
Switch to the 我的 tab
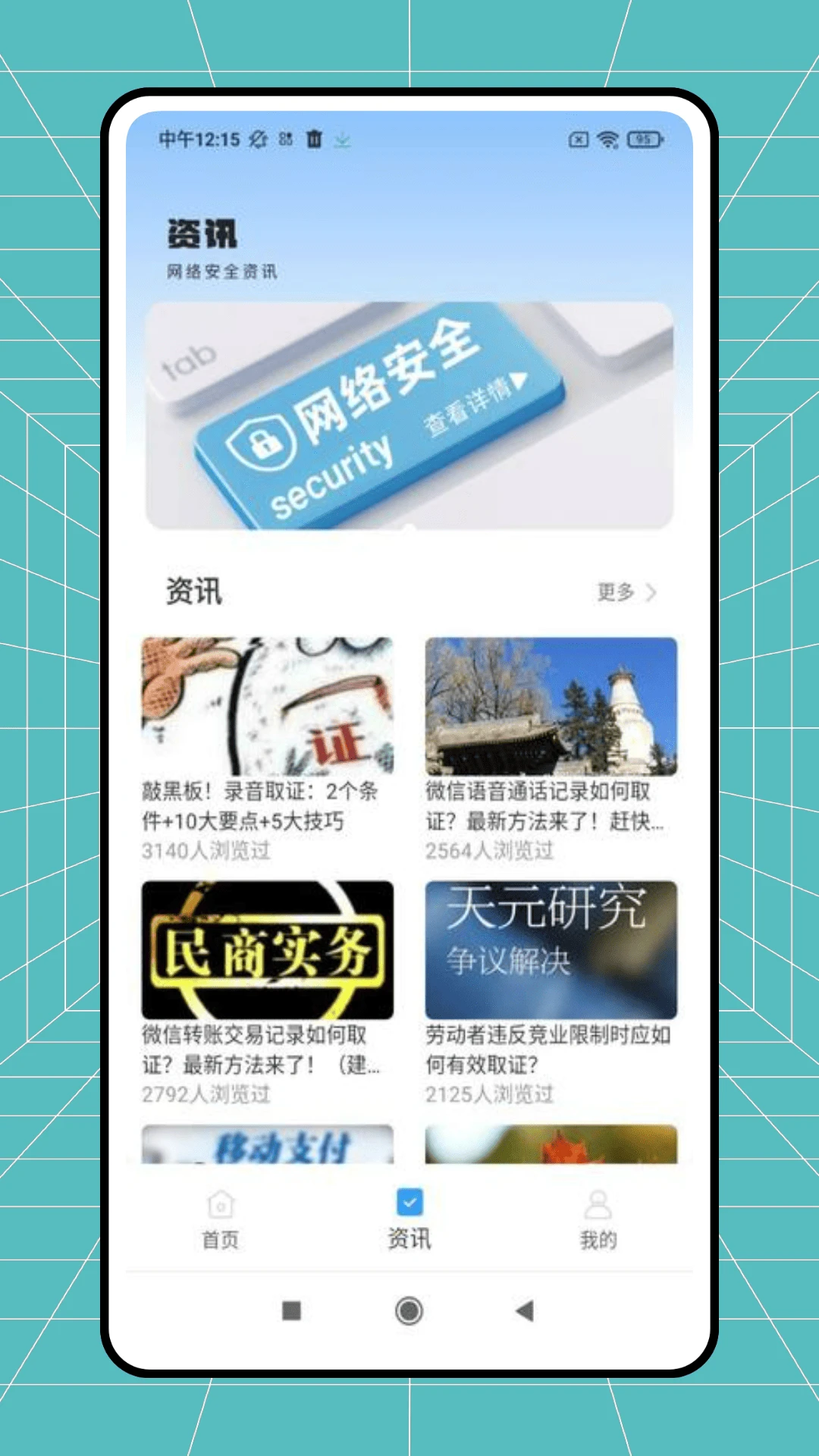598,1221
